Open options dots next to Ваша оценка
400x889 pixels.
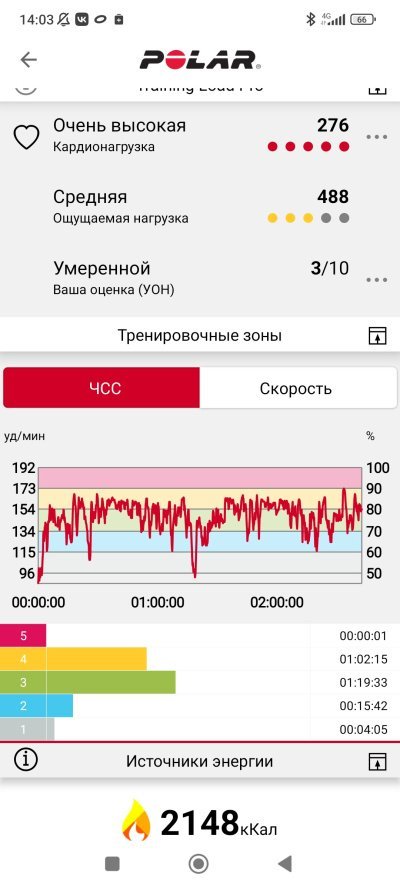[377, 280]
